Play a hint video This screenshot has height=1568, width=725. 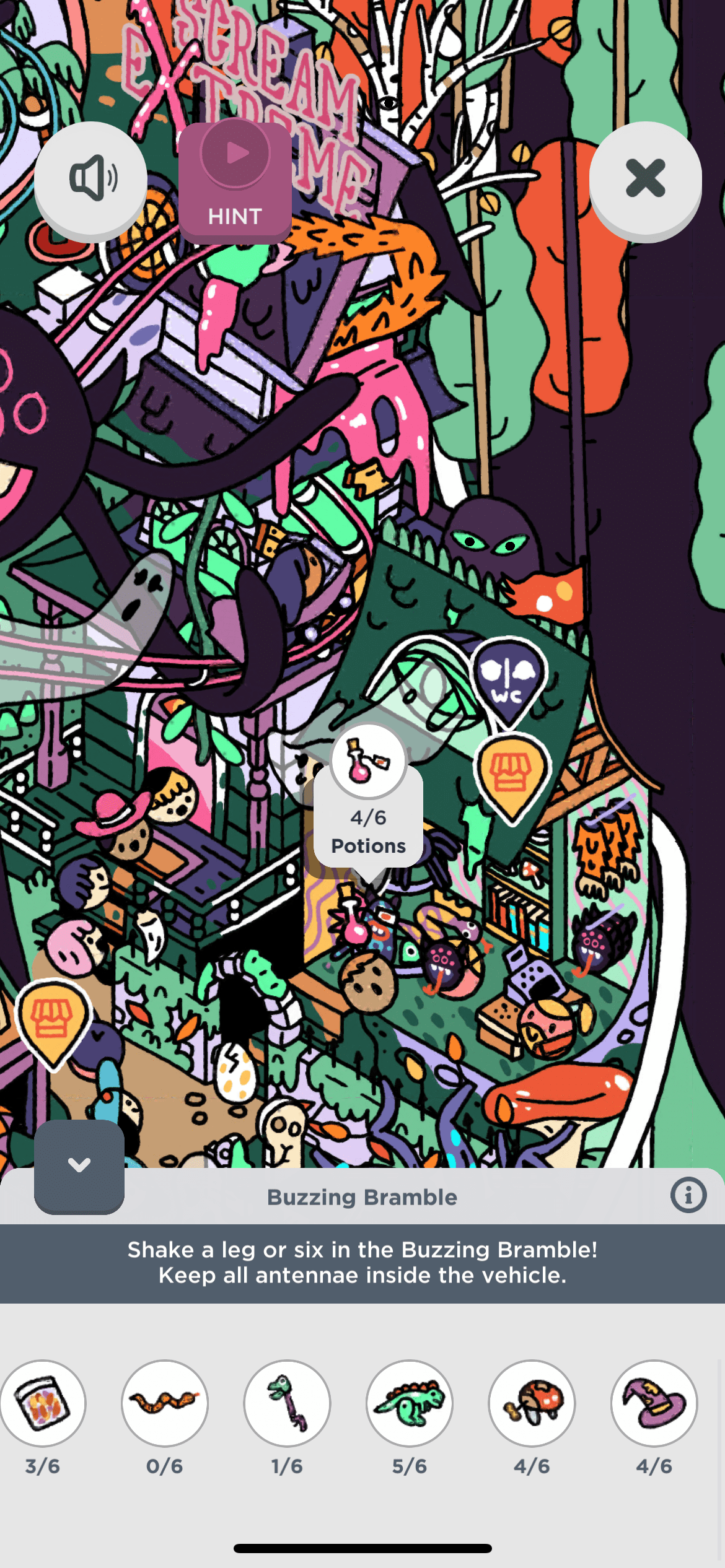pos(235,181)
